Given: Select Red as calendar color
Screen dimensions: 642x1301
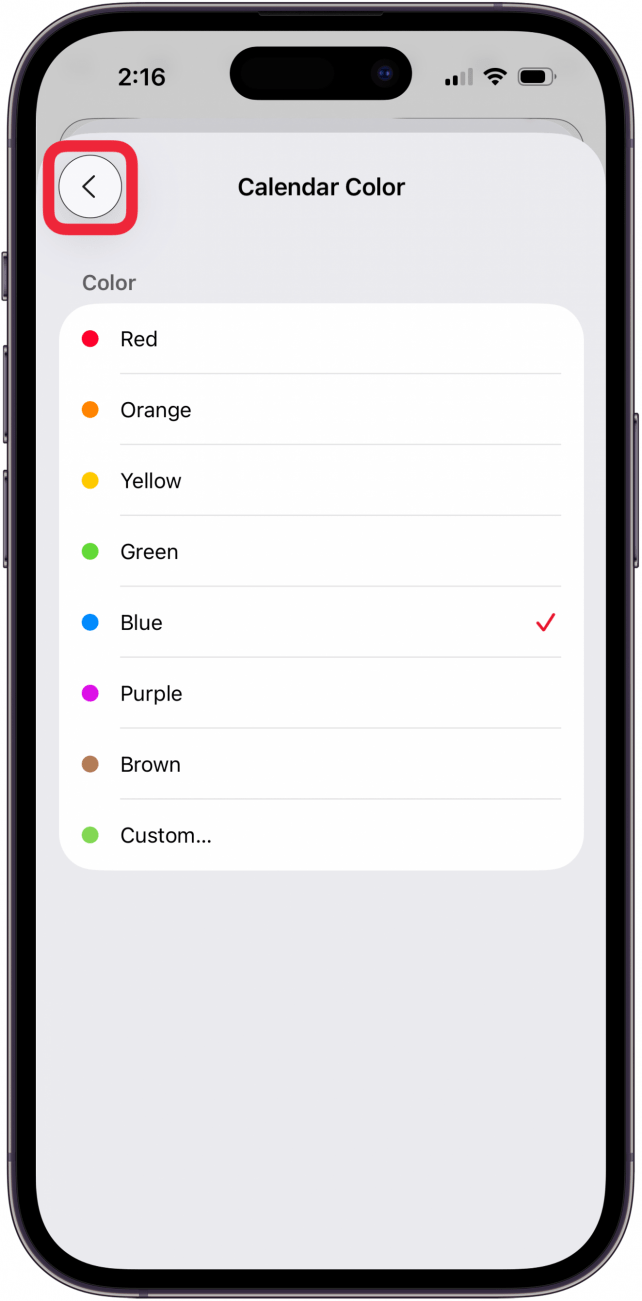Looking at the screenshot, I should [320, 339].
